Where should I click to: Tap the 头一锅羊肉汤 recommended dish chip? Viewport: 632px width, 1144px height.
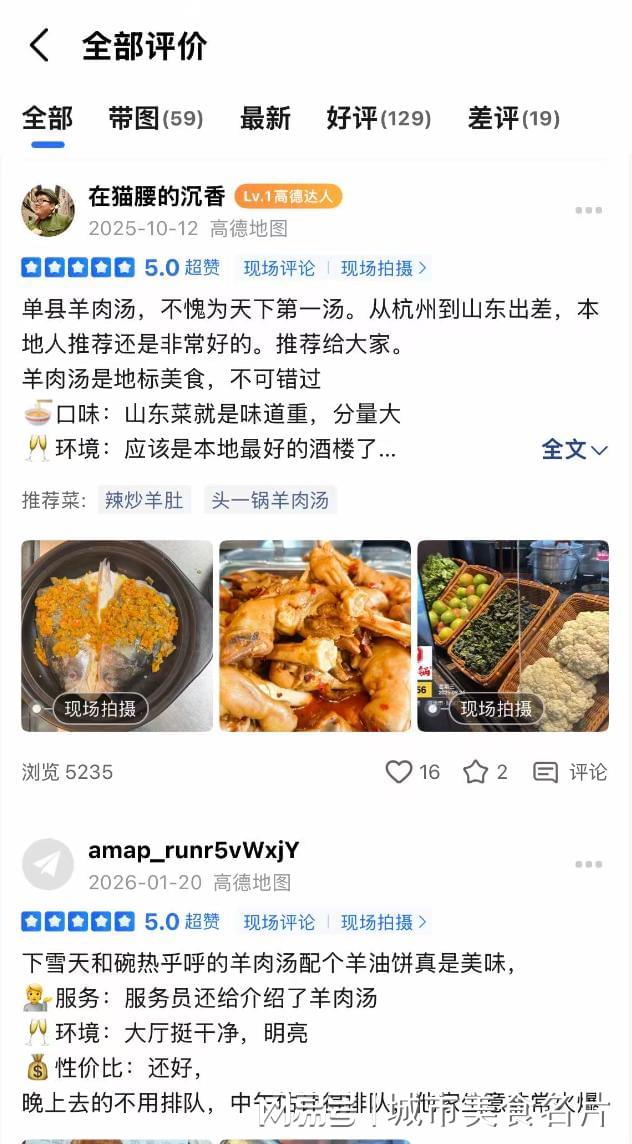coord(270,500)
